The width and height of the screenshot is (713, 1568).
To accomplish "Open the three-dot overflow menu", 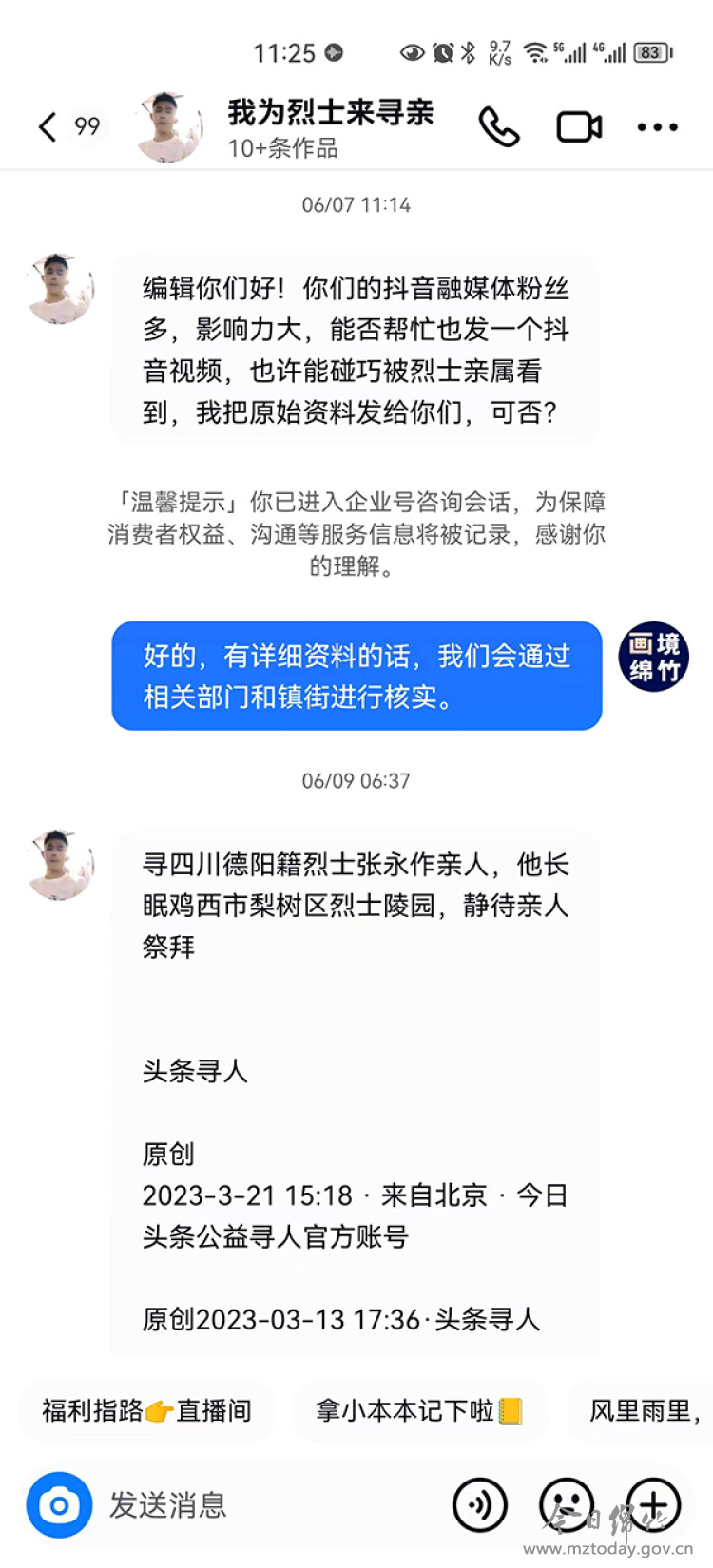I will pyautogui.click(x=657, y=126).
